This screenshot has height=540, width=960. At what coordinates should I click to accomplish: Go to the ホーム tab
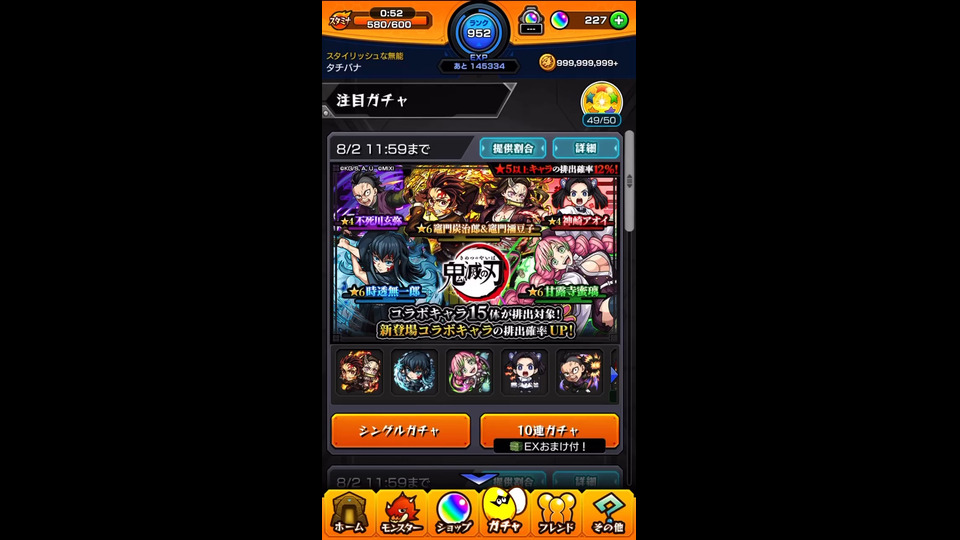[x=349, y=514]
